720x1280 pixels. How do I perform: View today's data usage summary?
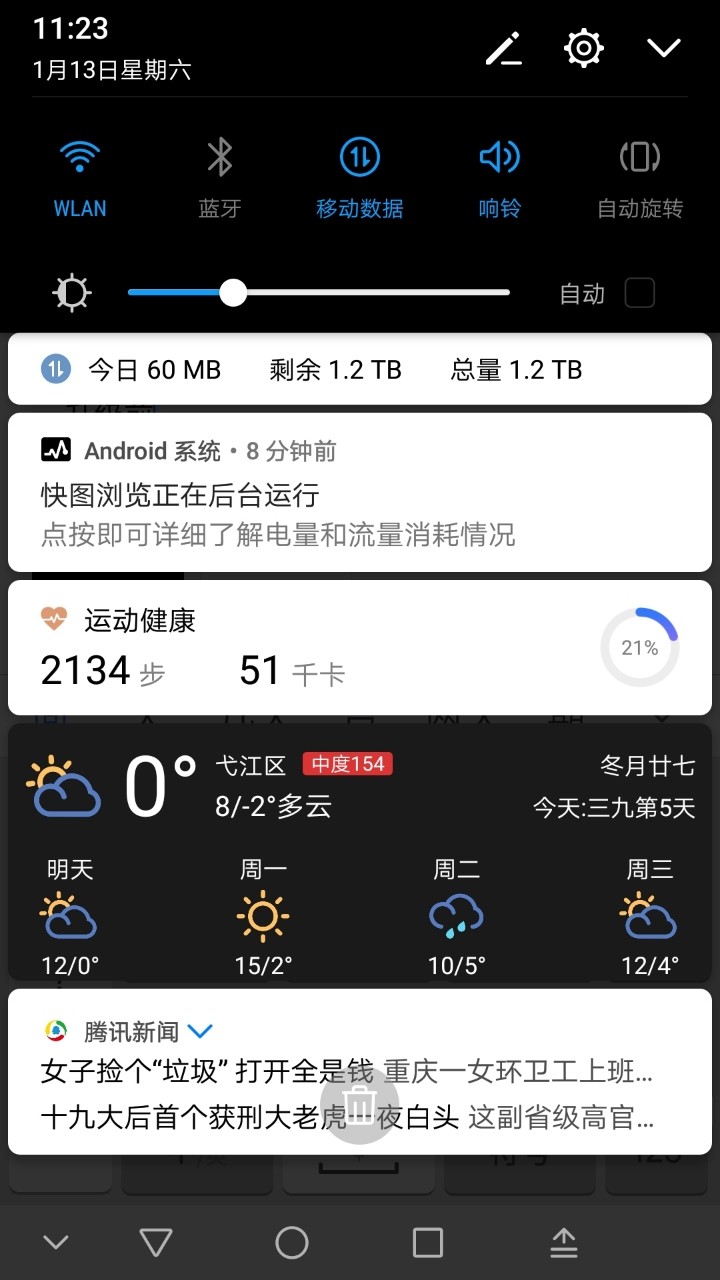coord(359,369)
